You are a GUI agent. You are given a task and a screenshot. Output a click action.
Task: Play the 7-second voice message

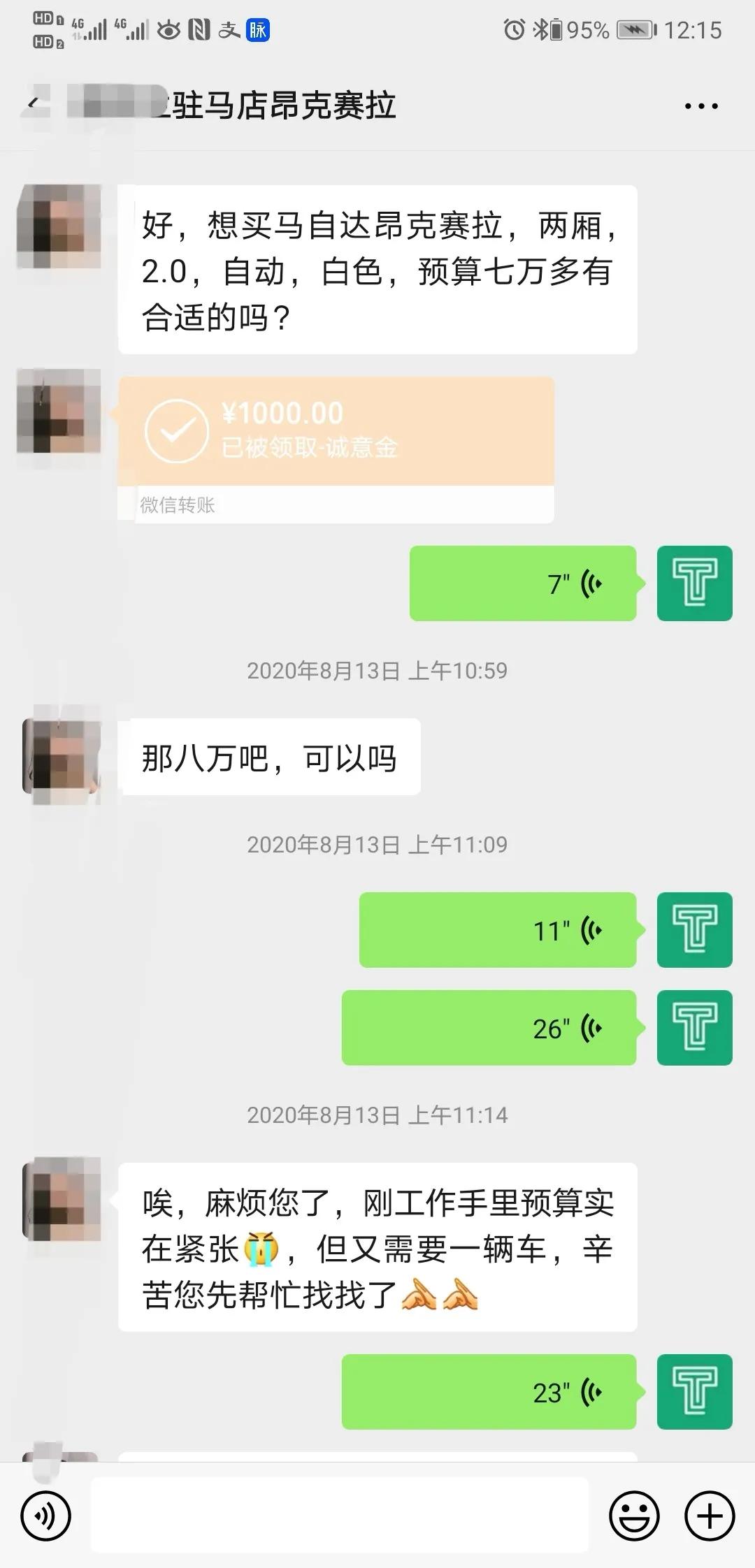pyautogui.click(x=522, y=583)
